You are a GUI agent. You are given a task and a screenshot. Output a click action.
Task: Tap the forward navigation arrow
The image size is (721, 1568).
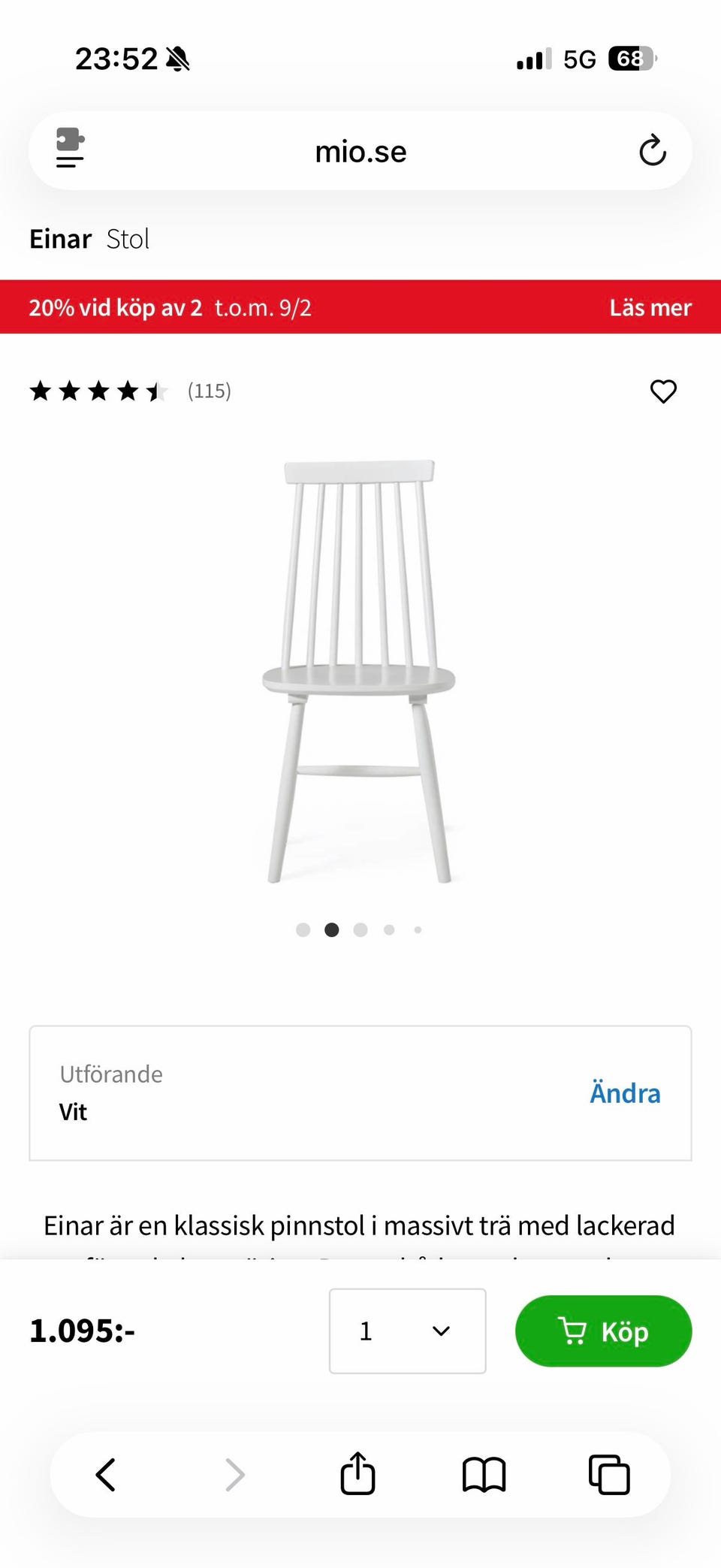click(x=234, y=1474)
